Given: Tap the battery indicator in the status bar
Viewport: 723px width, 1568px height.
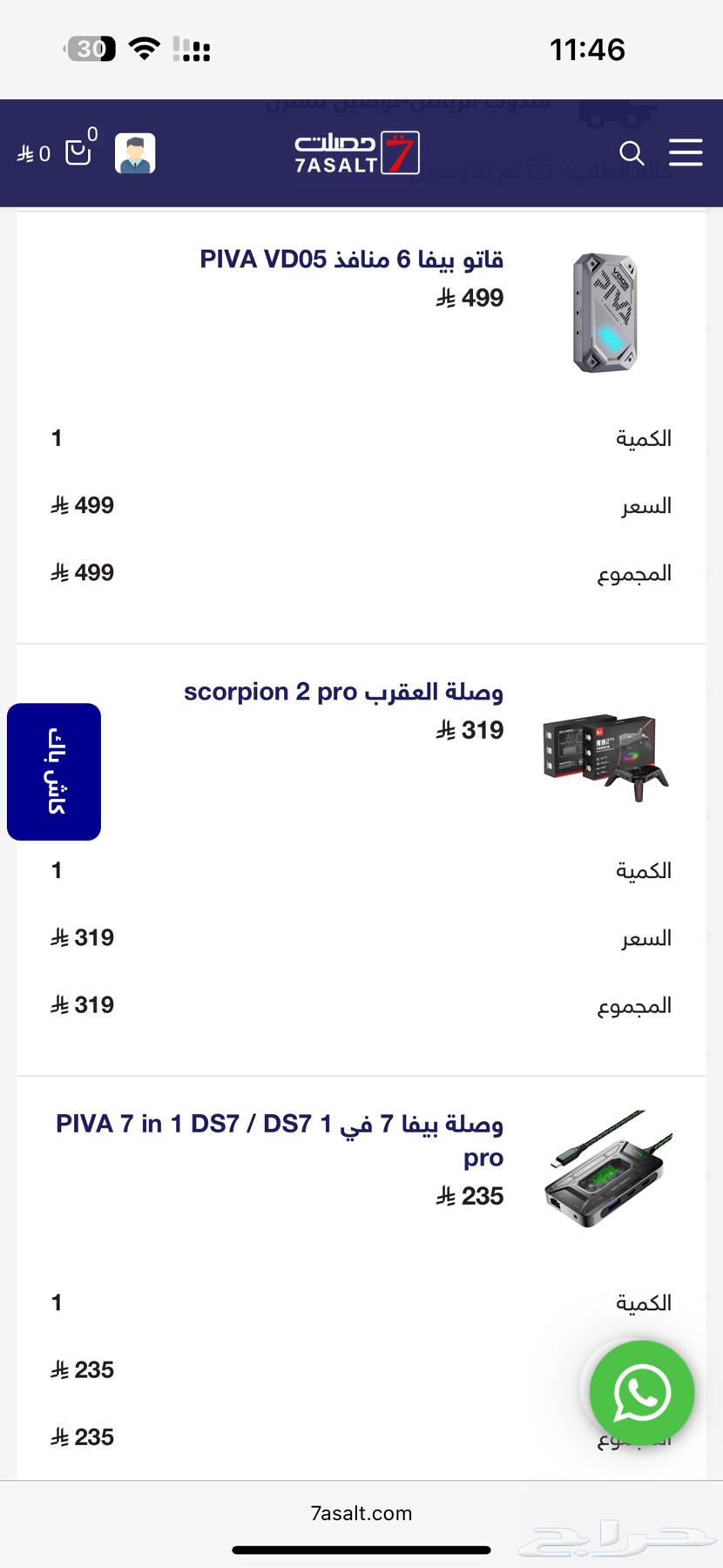Looking at the screenshot, I should click(91, 49).
